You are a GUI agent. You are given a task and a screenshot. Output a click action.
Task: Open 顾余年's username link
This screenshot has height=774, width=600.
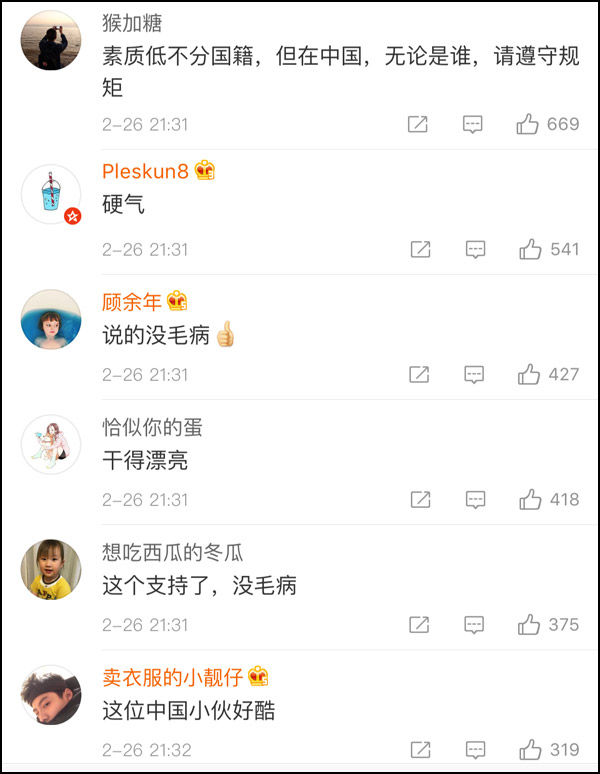pyautogui.click(x=132, y=301)
